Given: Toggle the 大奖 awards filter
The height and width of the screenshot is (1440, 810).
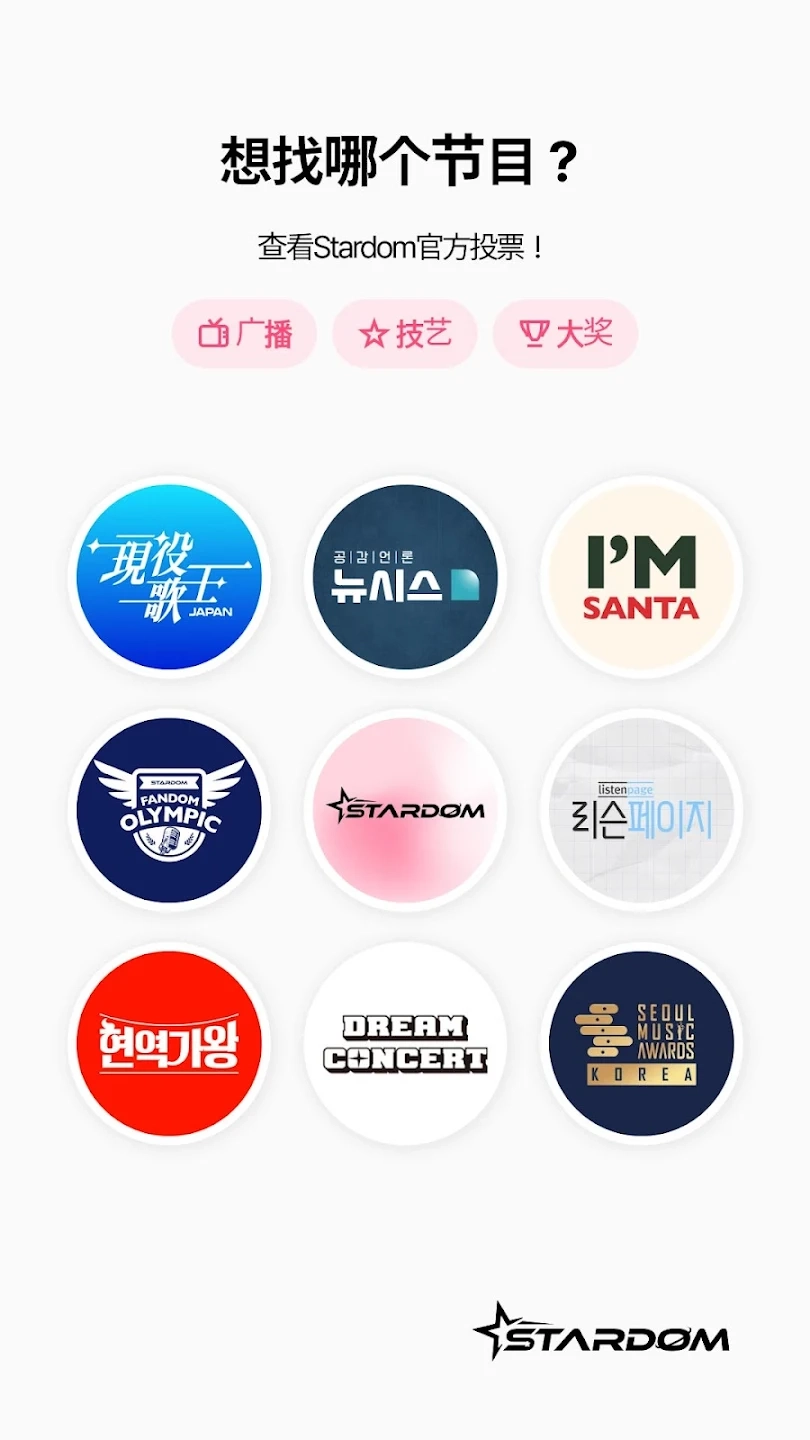Looking at the screenshot, I should pyautogui.click(x=564, y=334).
